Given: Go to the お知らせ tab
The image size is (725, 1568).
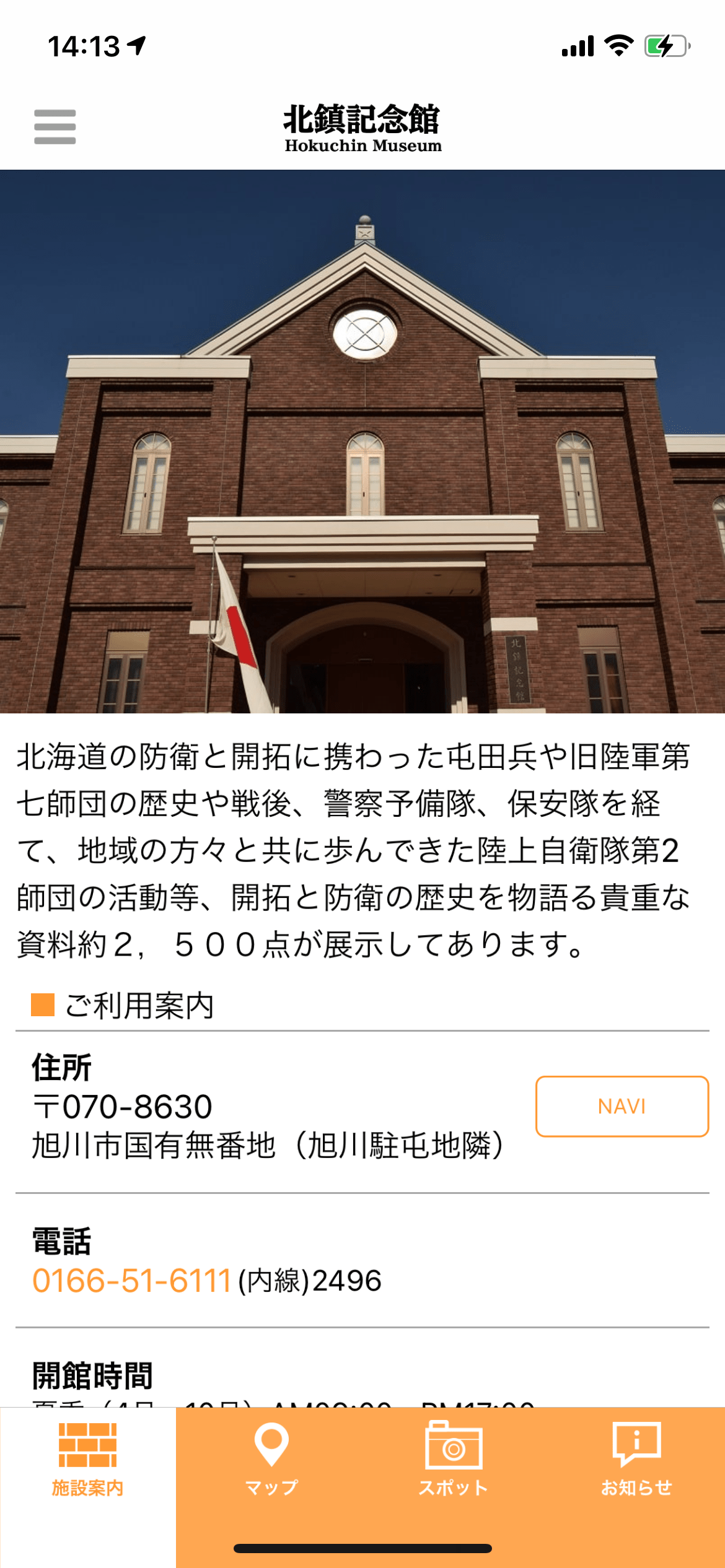Looking at the screenshot, I should (636, 1460).
